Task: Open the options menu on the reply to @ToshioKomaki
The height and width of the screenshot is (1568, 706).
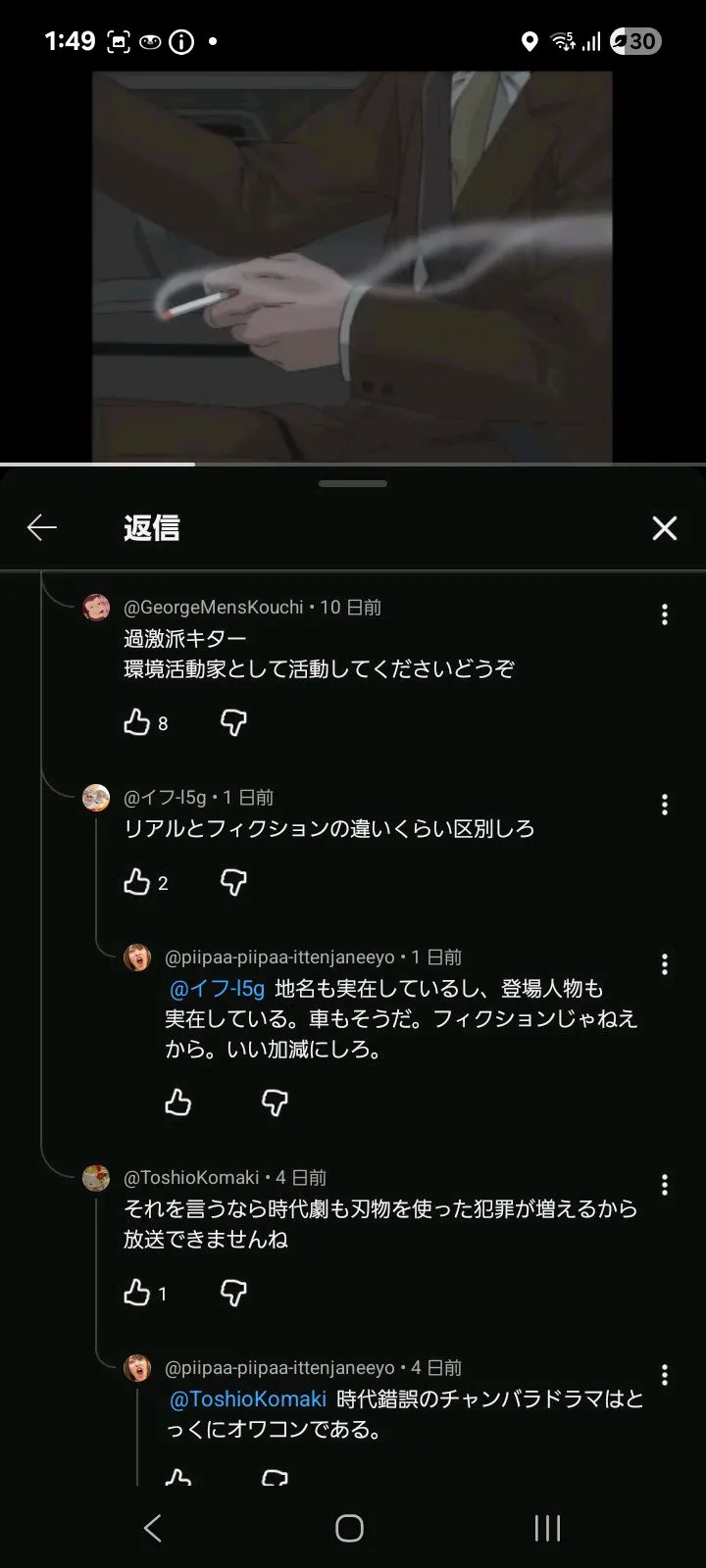Action: 664,1375
